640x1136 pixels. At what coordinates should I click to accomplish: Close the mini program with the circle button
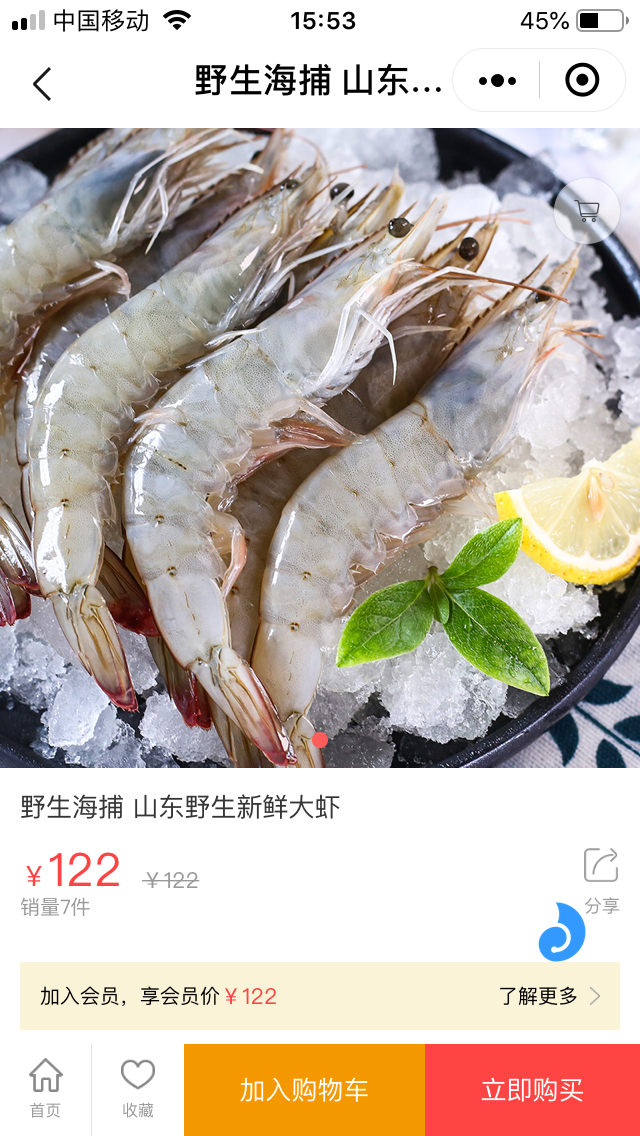coord(582,80)
